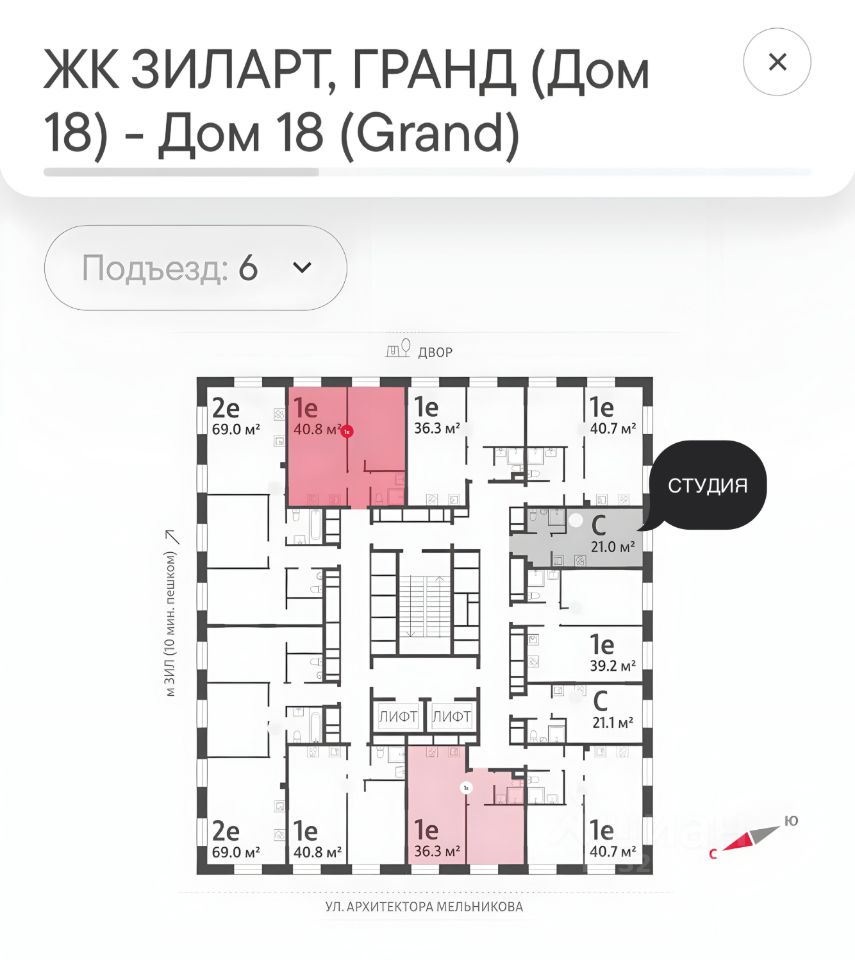Viewport: 855px width, 960px height.
Task: Expand the Подъезд 6 entrance dropdown
Action: pos(196,268)
